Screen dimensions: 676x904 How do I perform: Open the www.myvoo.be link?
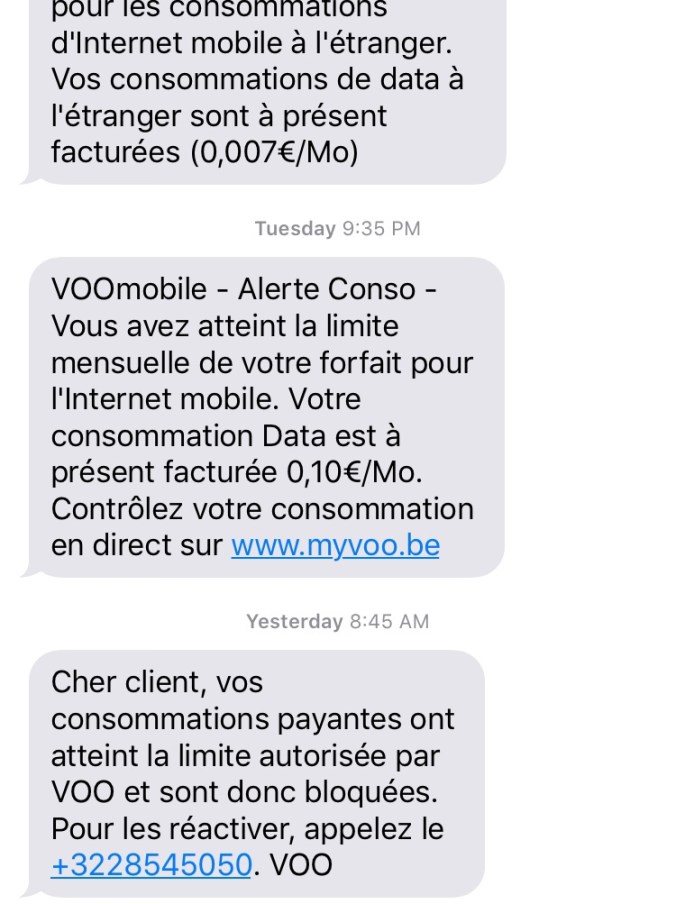tap(335, 546)
